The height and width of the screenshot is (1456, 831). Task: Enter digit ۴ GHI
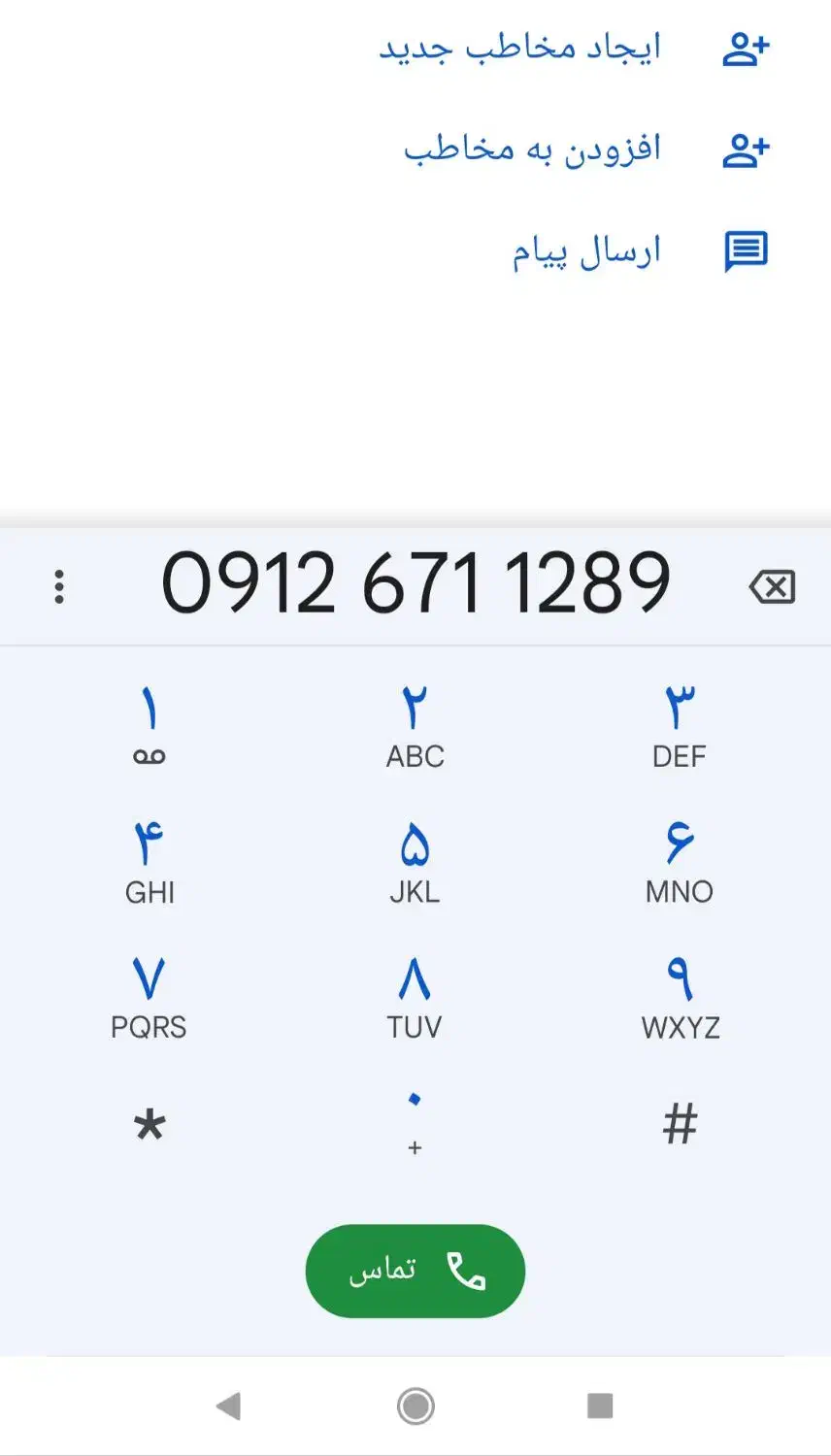click(x=150, y=860)
